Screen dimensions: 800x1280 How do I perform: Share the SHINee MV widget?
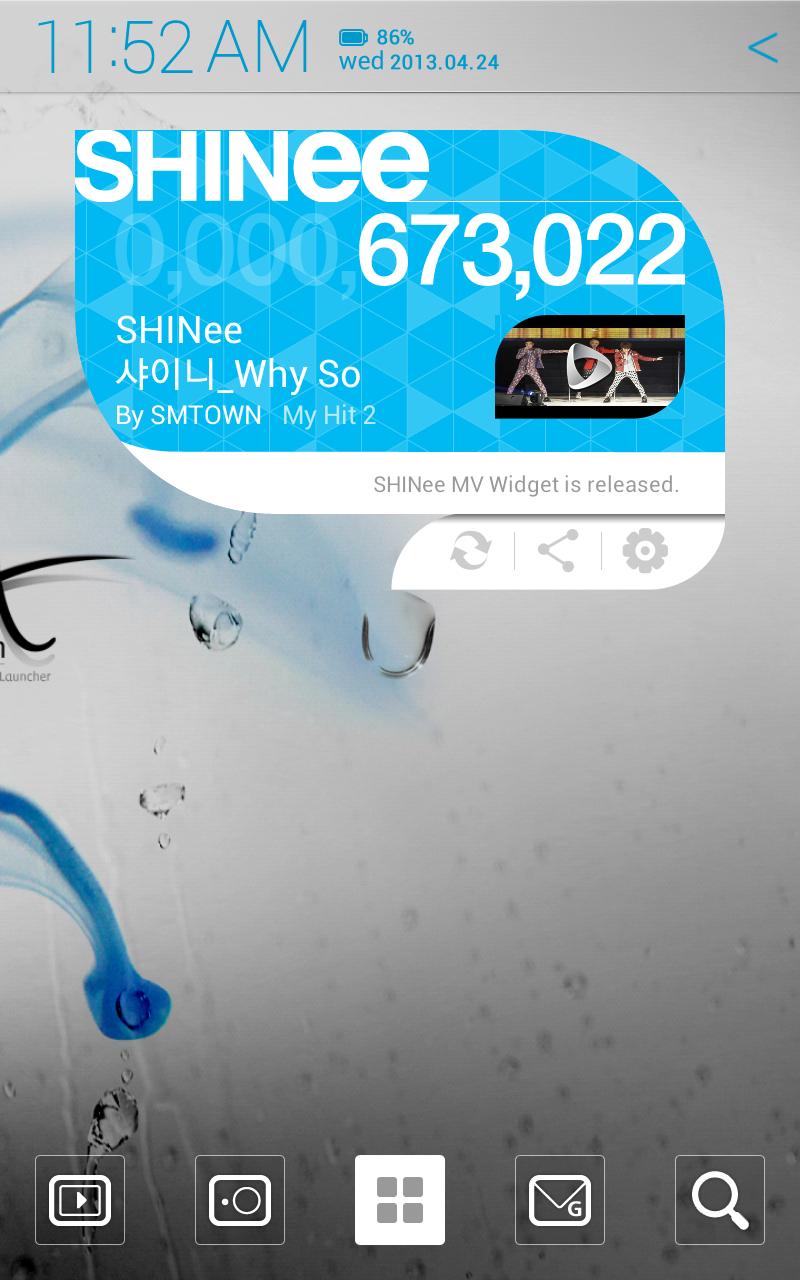pos(557,551)
